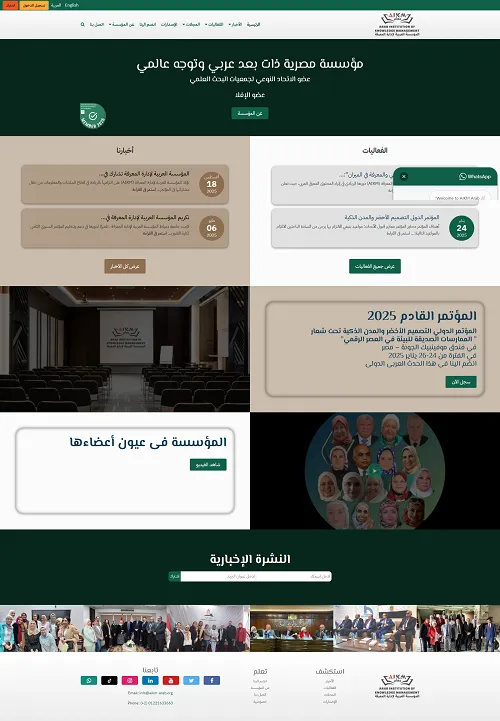Open the news card dated 18 2025
This screenshot has height=721, width=500.
125,184
